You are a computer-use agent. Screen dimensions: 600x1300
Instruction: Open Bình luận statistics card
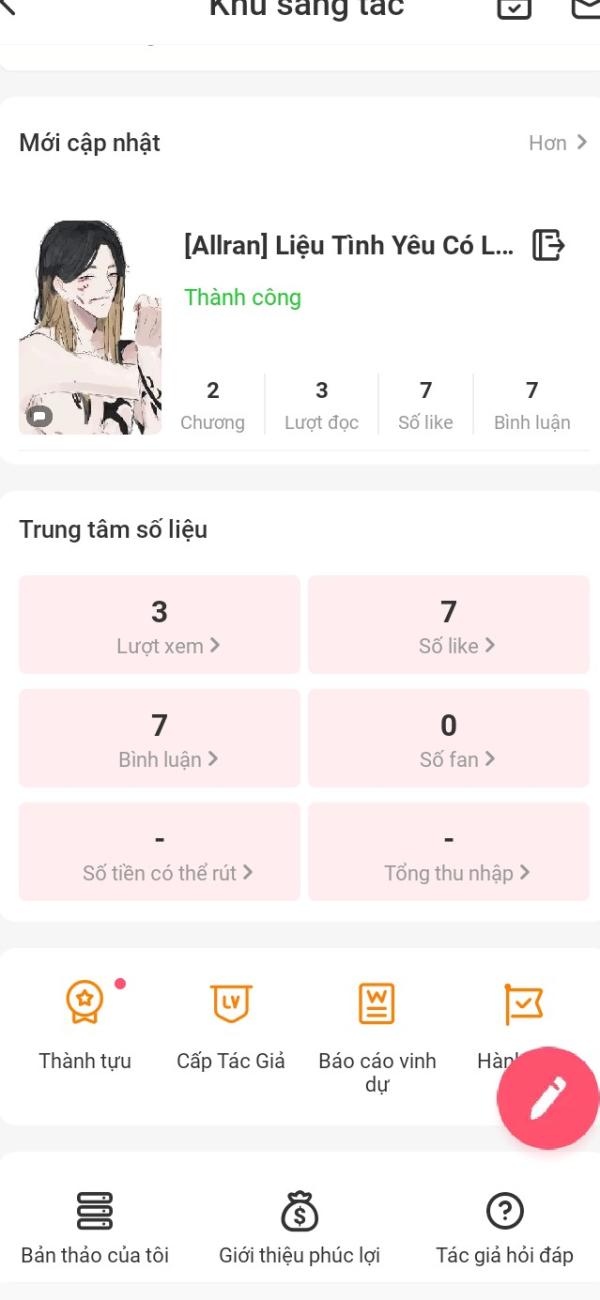159,738
